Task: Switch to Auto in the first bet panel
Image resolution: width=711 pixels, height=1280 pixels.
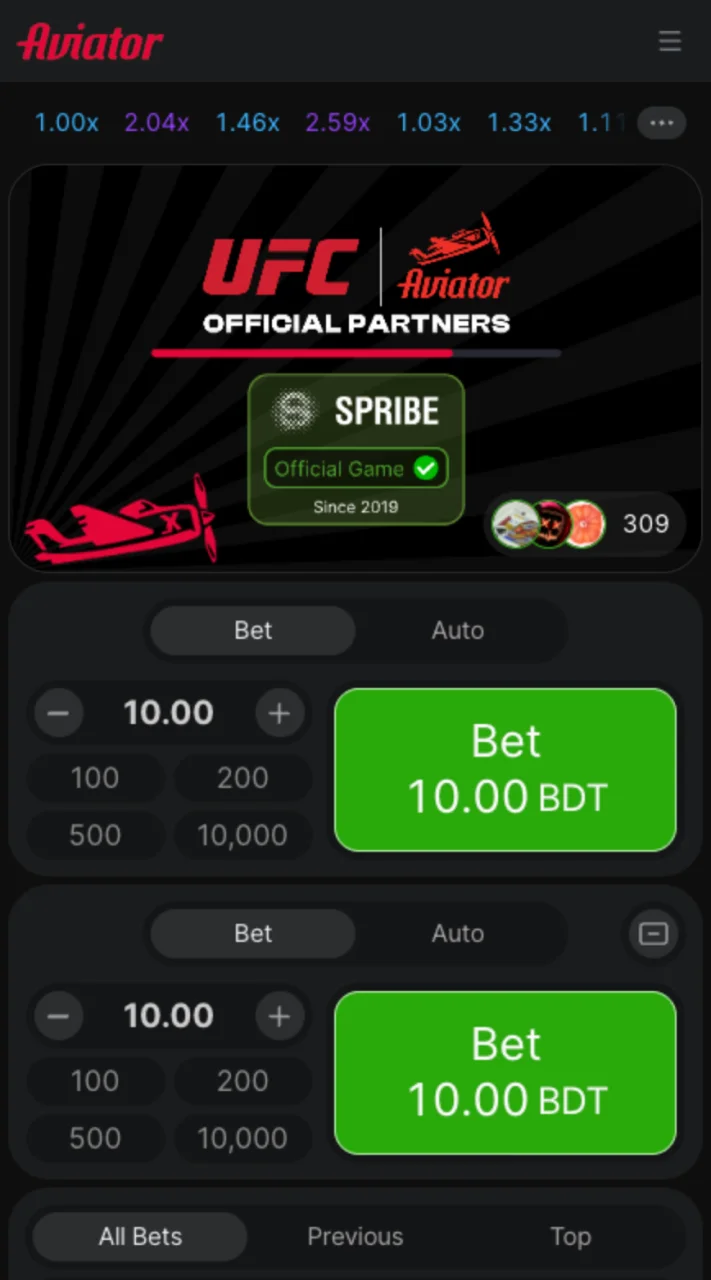Action: [x=457, y=630]
